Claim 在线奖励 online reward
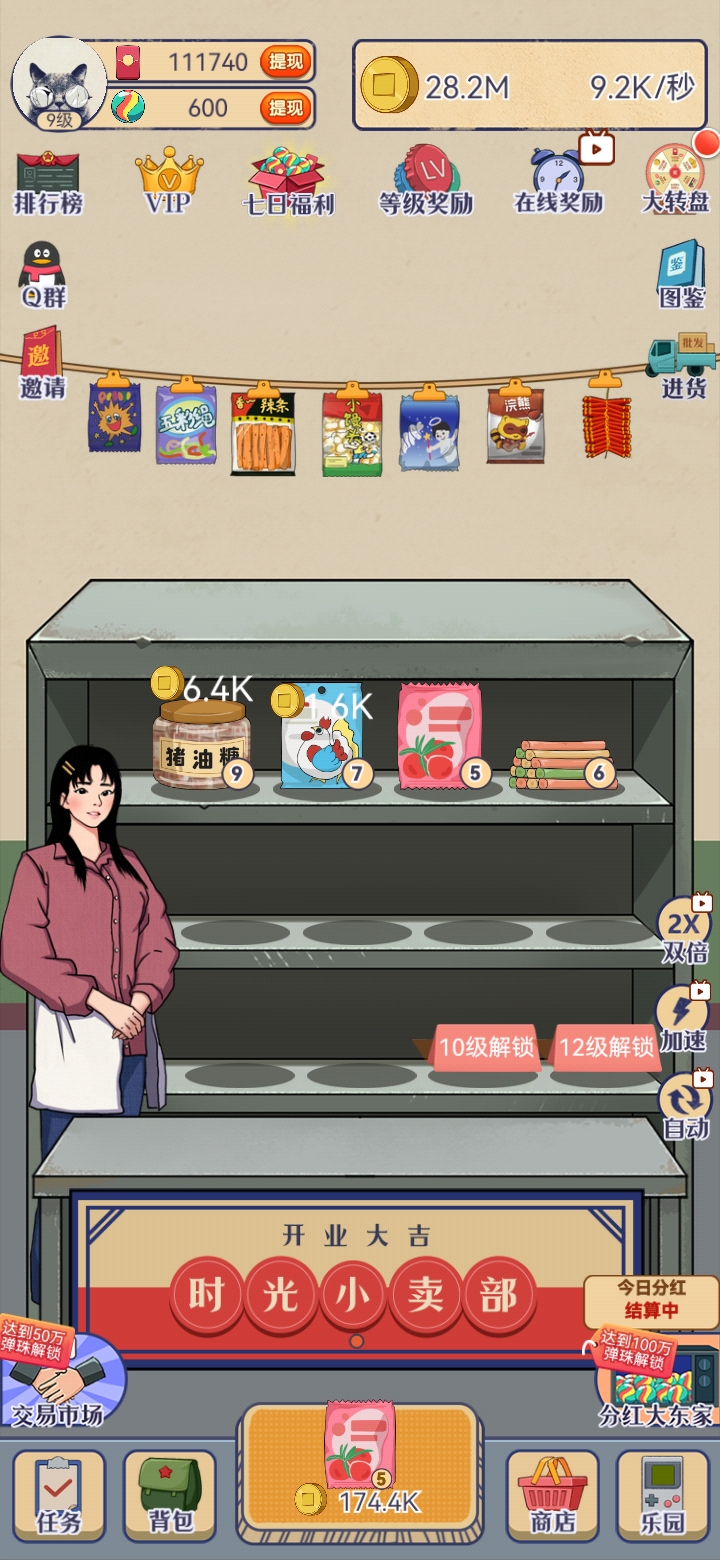The height and width of the screenshot is (1560, 720). pyautogui.click(x=558, y=181)
